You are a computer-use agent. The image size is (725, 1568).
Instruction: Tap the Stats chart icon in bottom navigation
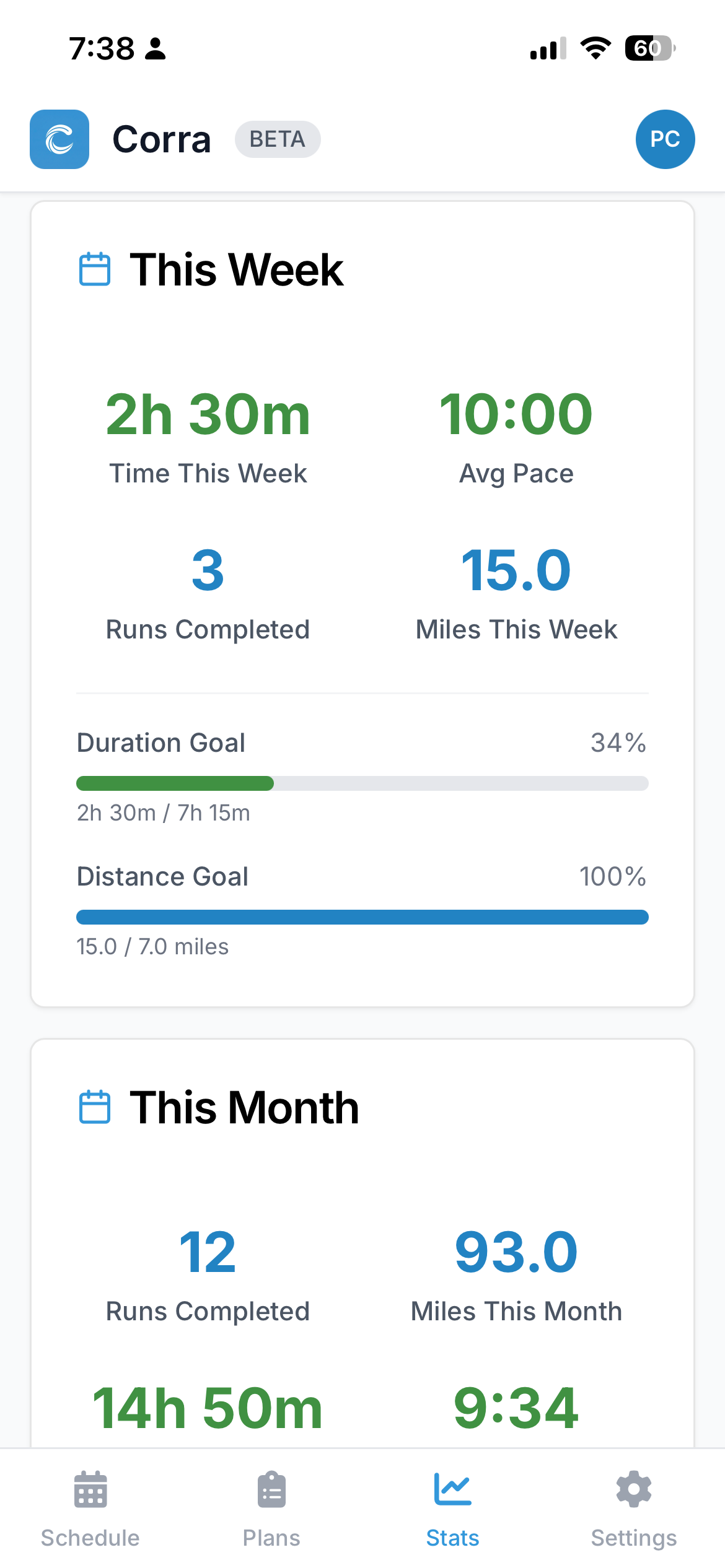click(x=452, y=1491)
